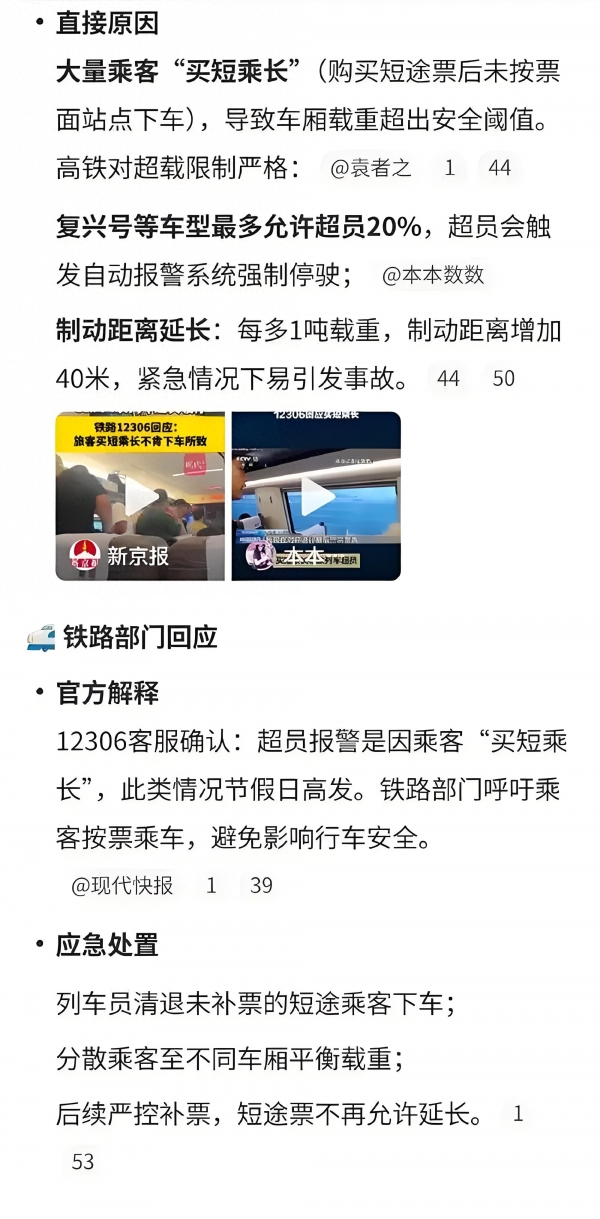Open the @袁者之 source citation
600x1219 pixels.
click(x=371, y=168)
